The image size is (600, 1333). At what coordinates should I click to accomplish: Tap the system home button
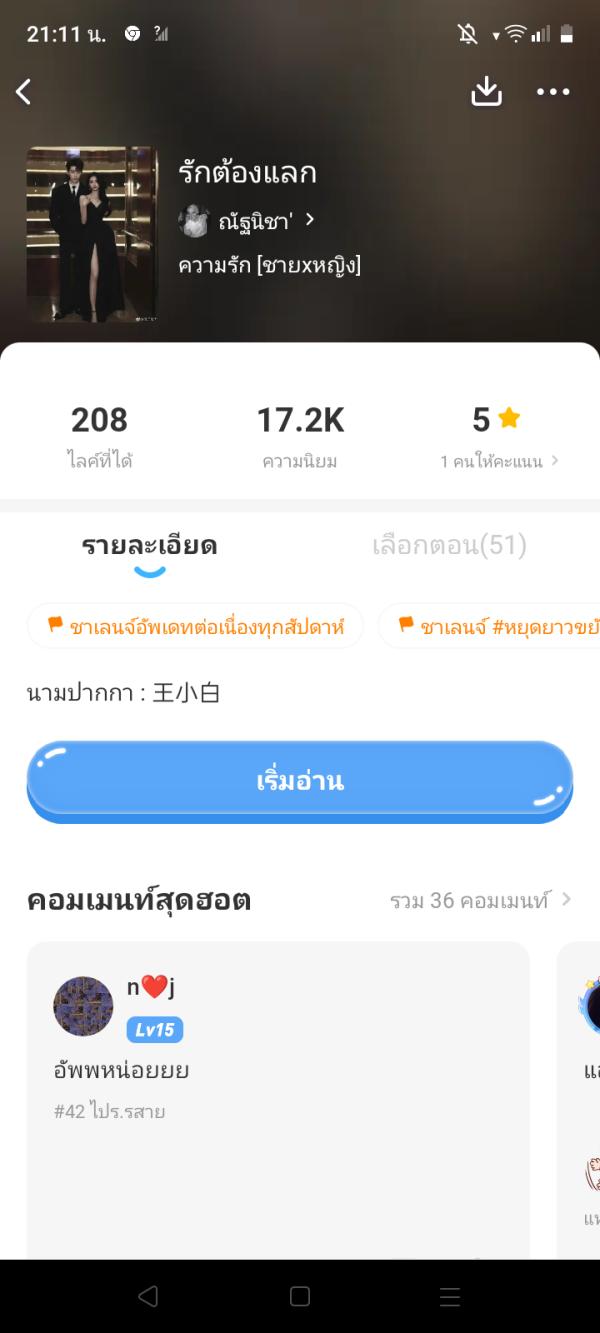(x=299, y=1297)
